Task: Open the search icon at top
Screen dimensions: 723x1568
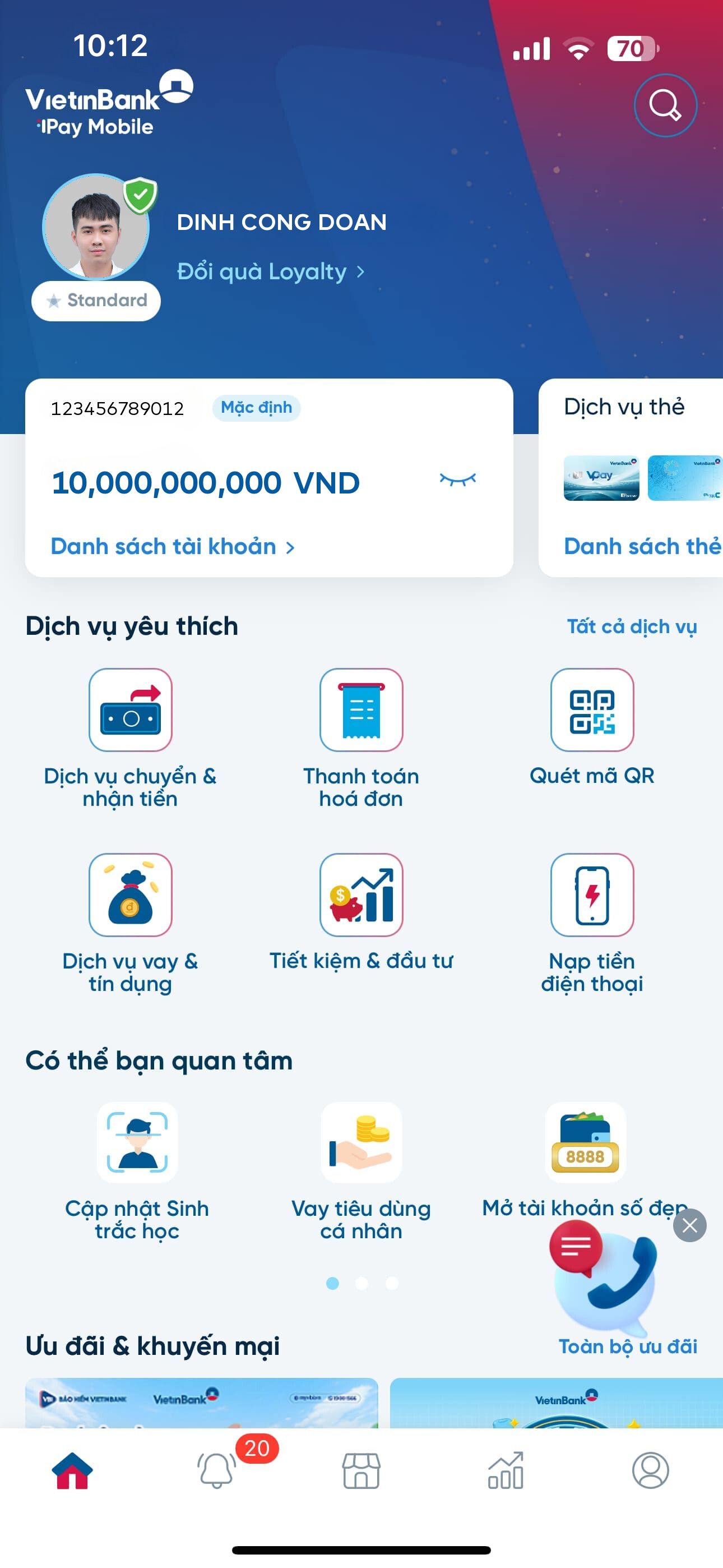Action: [x=665, y=105]
